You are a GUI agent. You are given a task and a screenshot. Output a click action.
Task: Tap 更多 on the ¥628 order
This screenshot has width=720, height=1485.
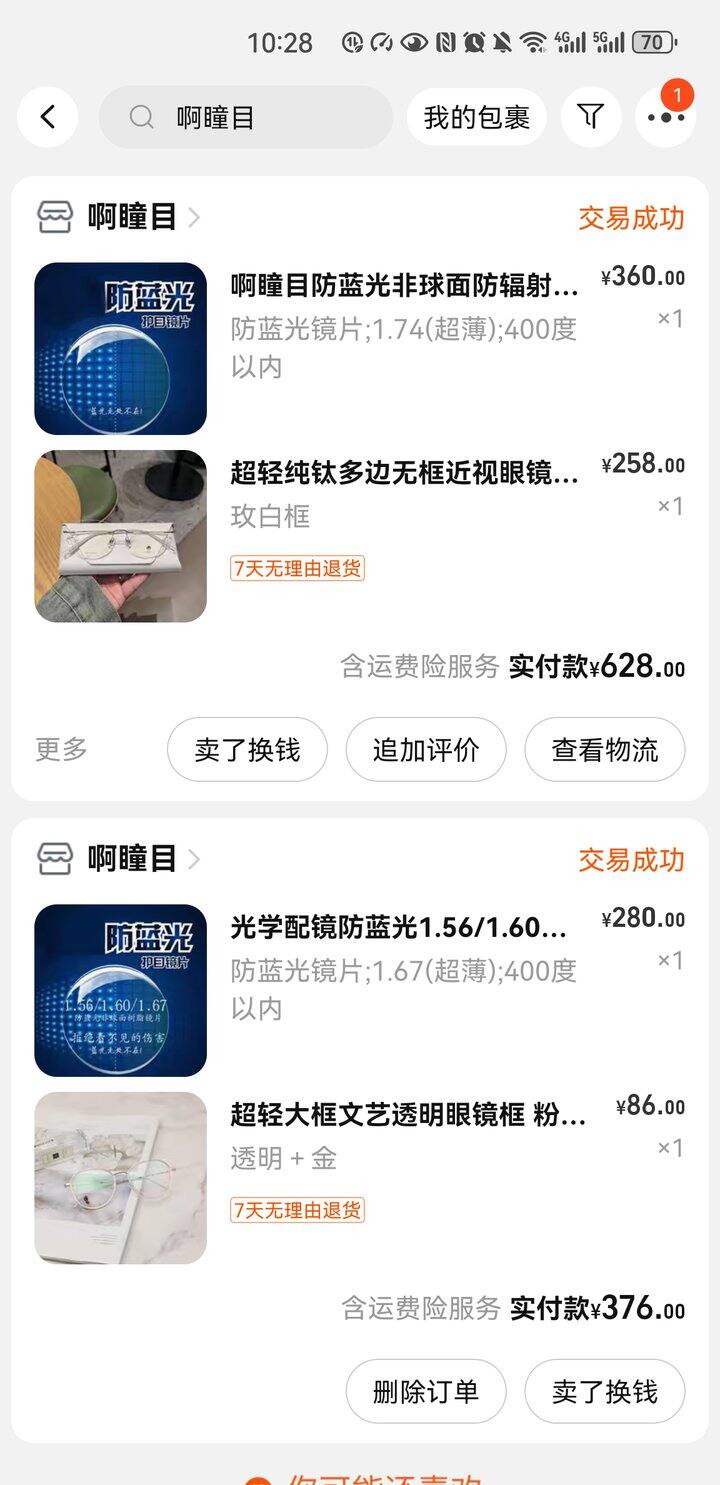pyautogui.click(x=62, y=749)
